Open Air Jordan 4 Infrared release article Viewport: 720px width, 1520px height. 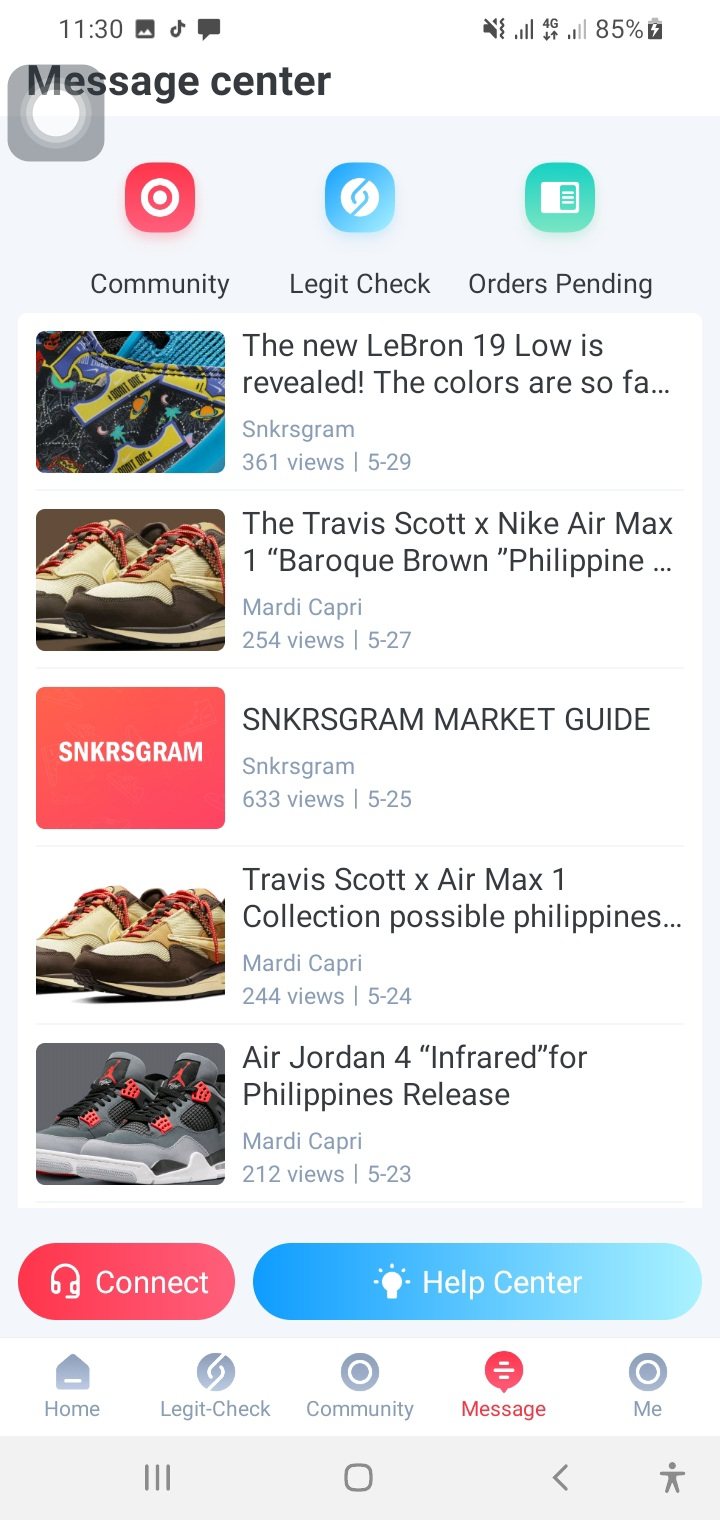(x=360, y=1114)
